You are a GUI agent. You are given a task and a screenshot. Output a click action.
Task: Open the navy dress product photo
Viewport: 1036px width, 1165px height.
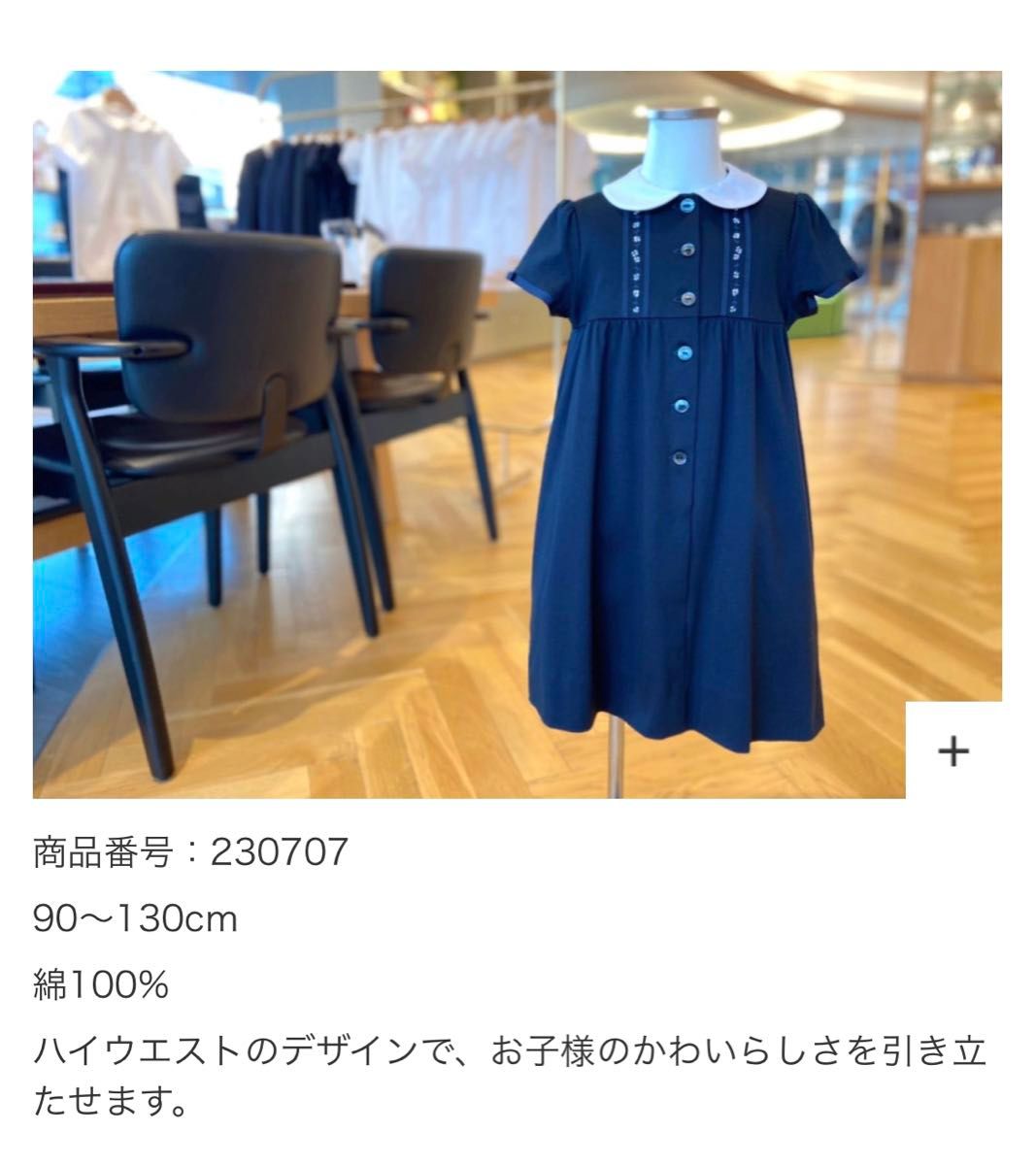coord(517,434)
